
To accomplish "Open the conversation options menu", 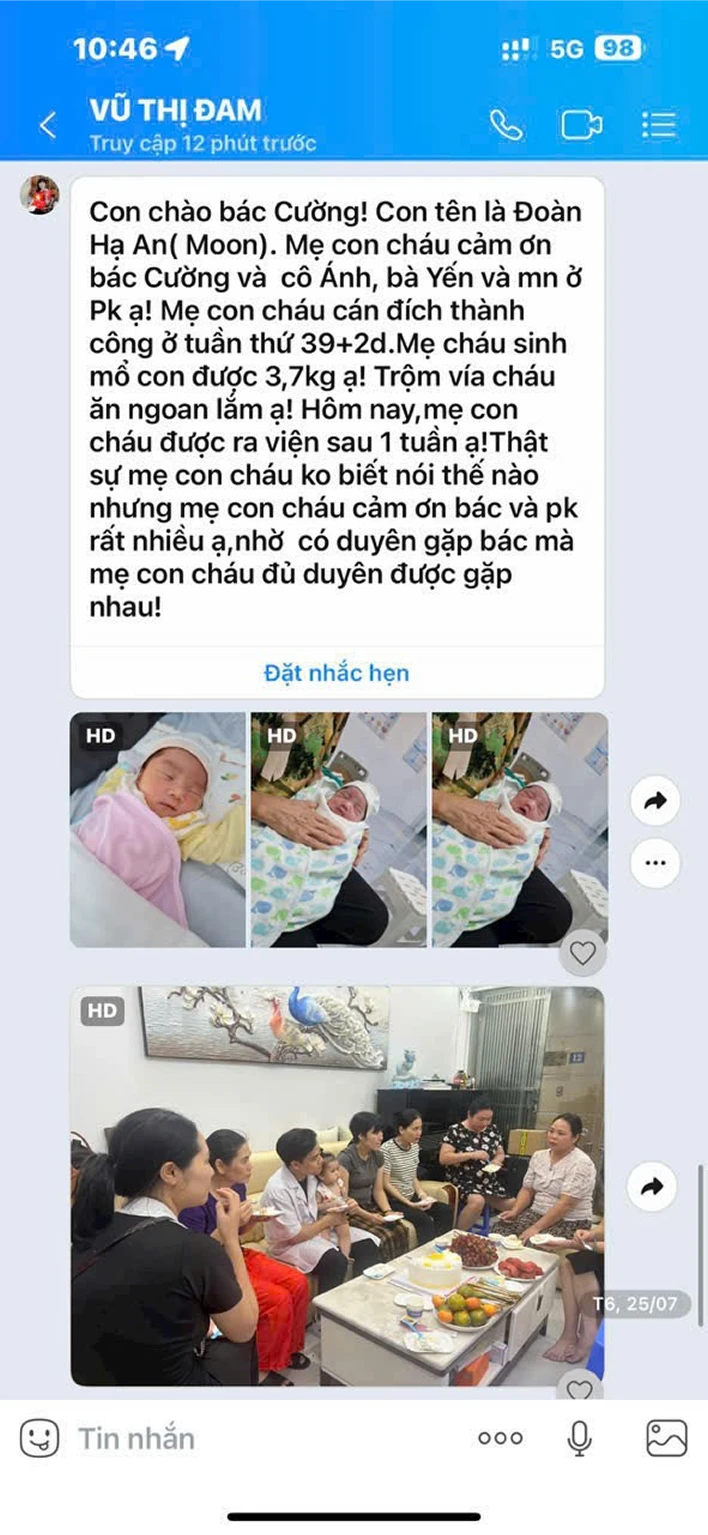I will pos(659,125).
